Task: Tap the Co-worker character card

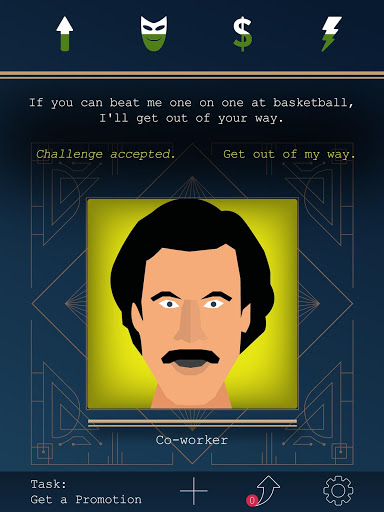Action: (192, 304)
